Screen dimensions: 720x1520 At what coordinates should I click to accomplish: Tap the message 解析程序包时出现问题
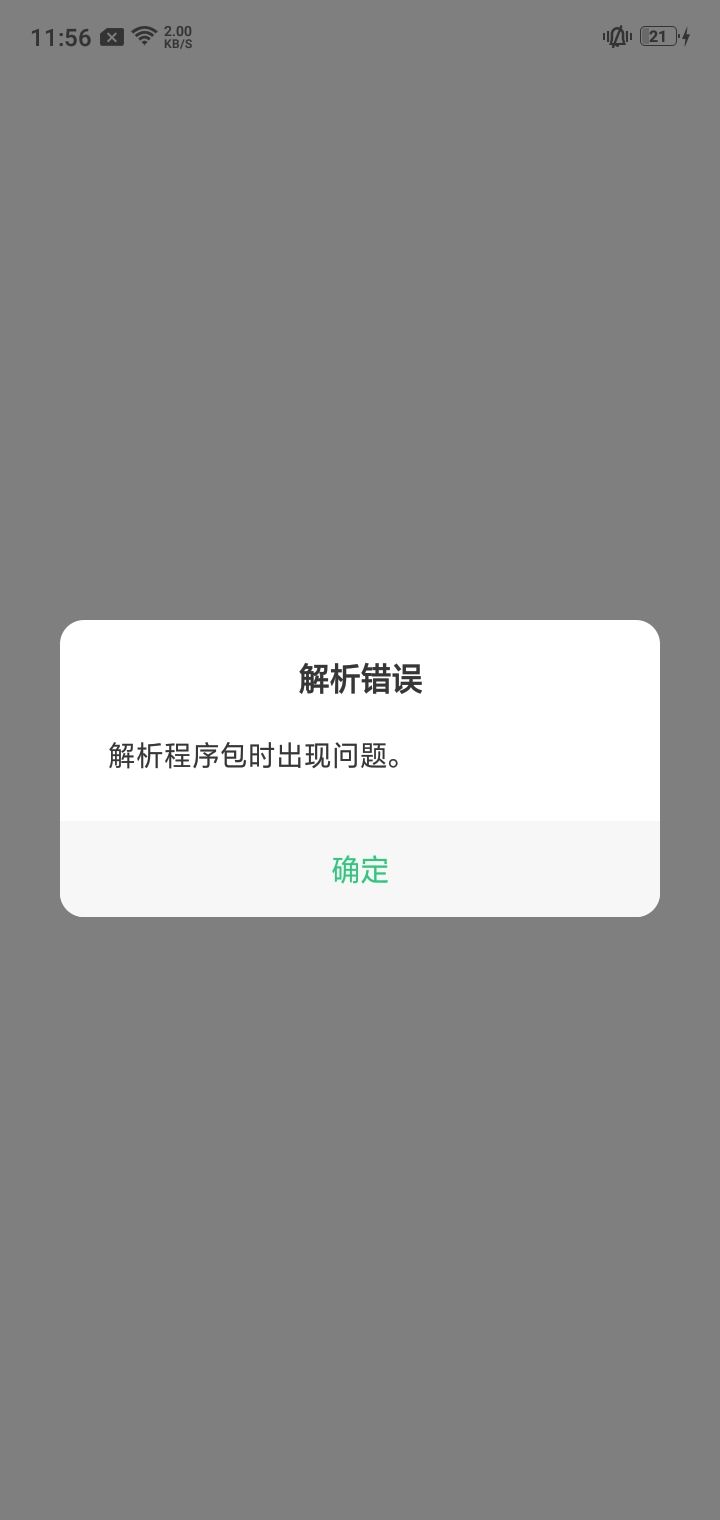(254, 757)
